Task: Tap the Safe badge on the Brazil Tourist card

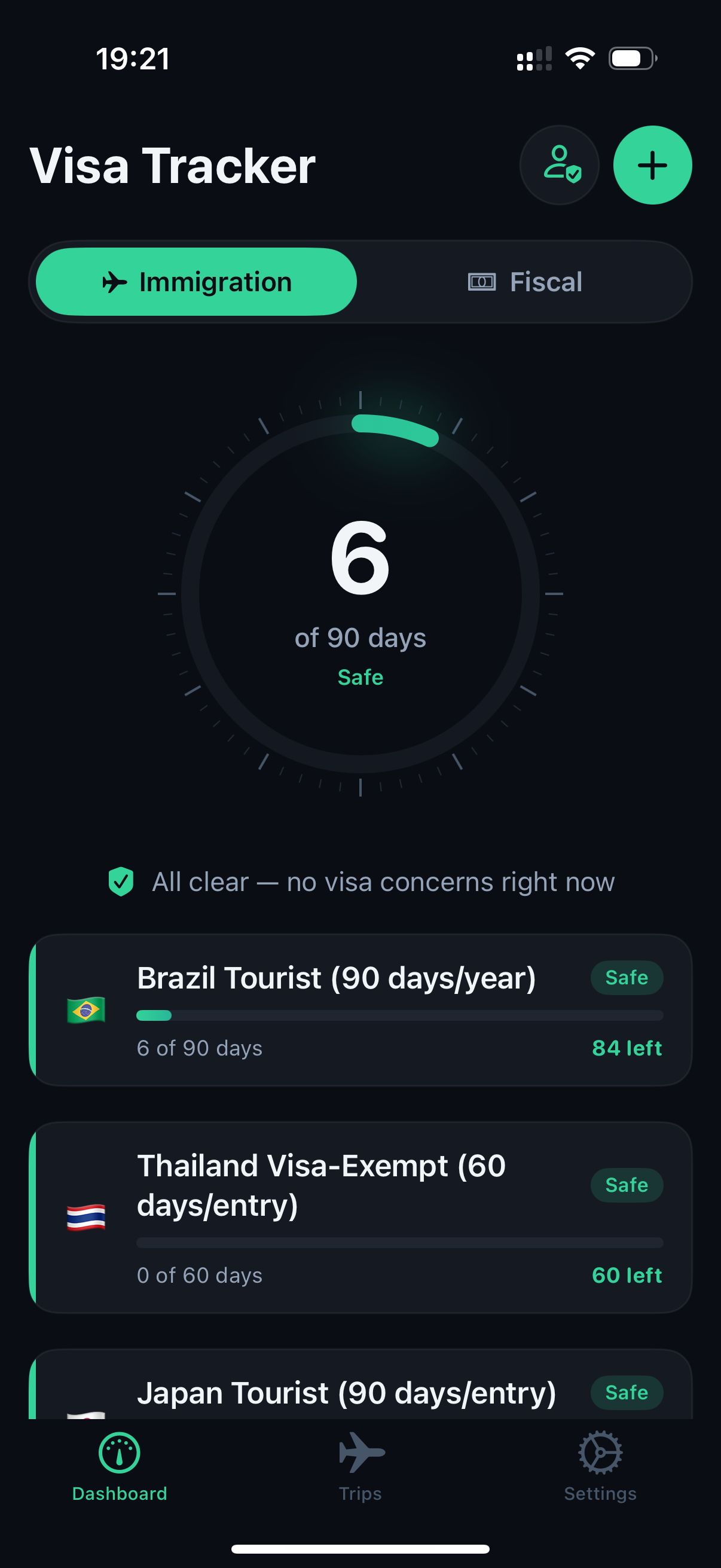Action: [627, 978]
